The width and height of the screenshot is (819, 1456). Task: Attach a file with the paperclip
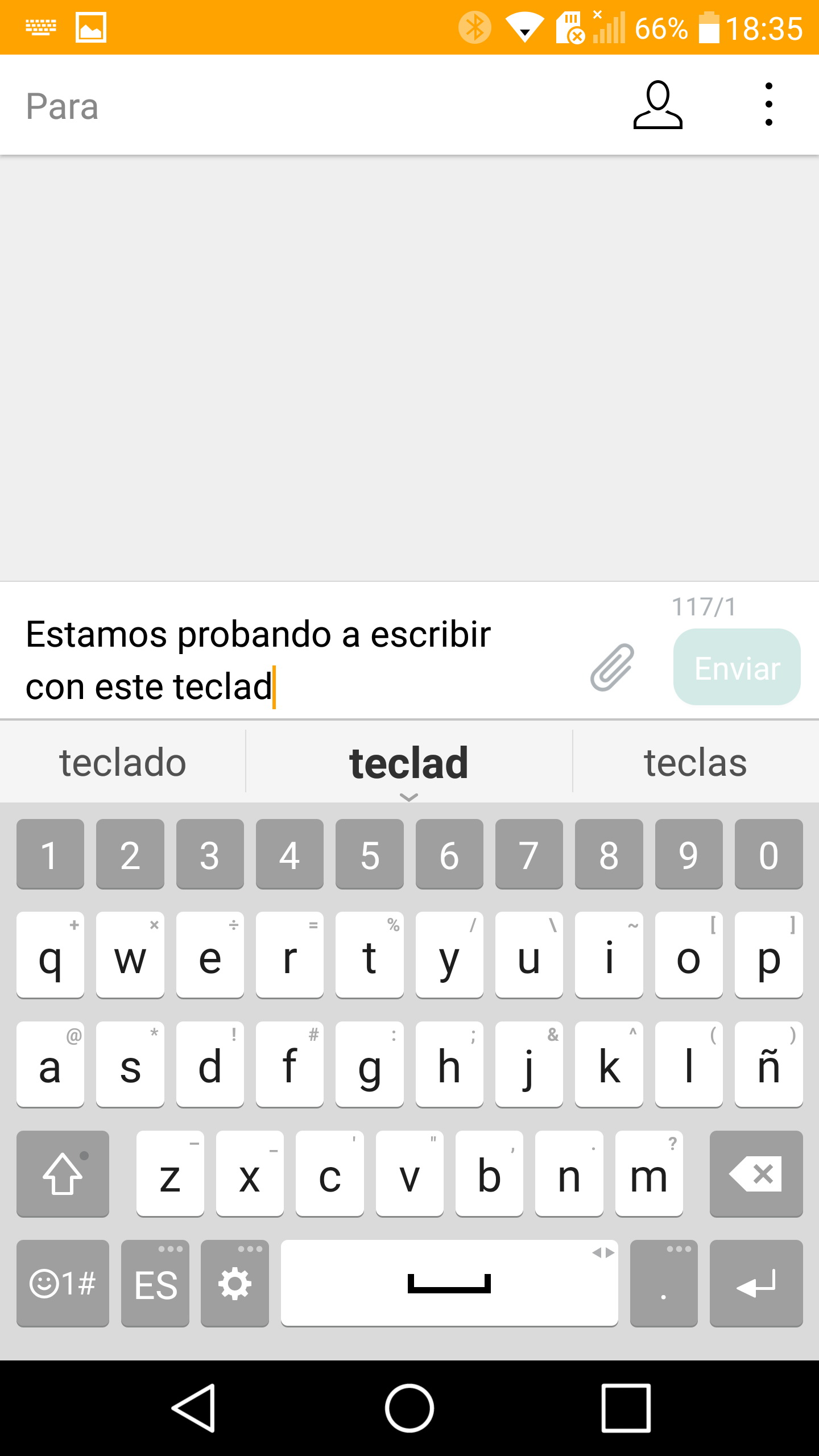[x=612, y=667]
